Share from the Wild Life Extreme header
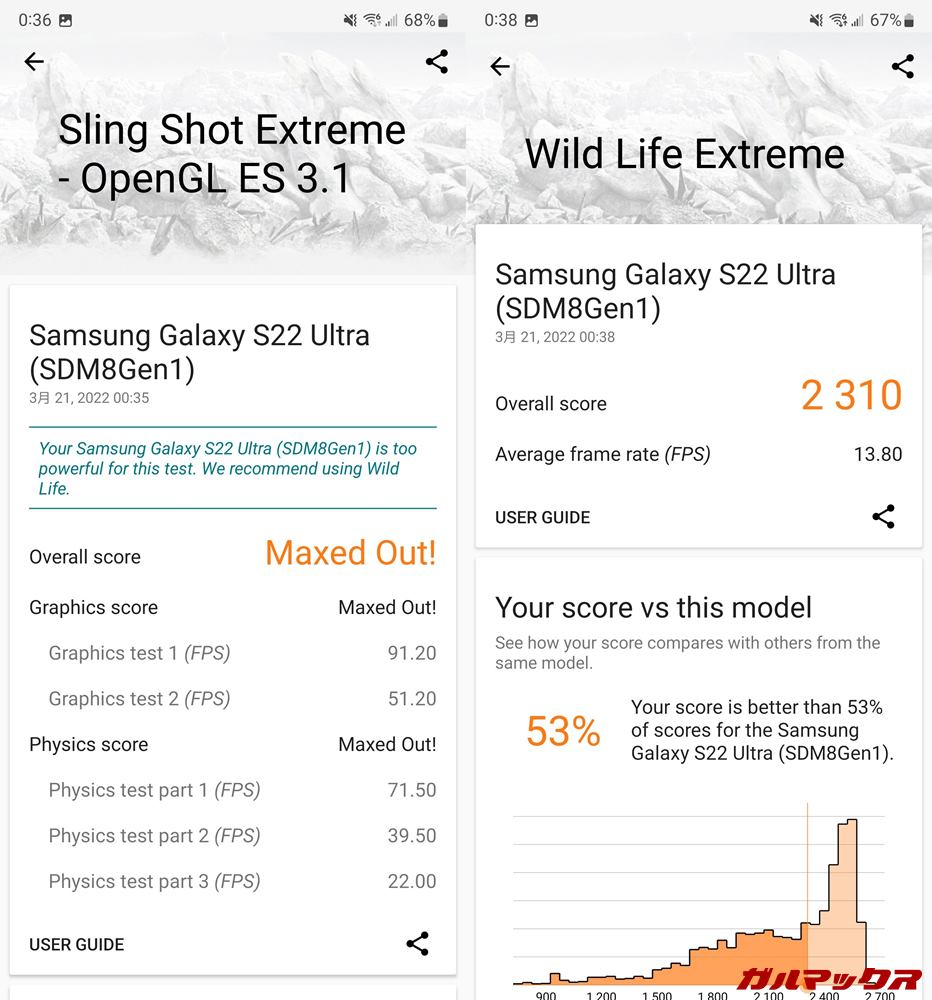 click(x=902, y=67)
